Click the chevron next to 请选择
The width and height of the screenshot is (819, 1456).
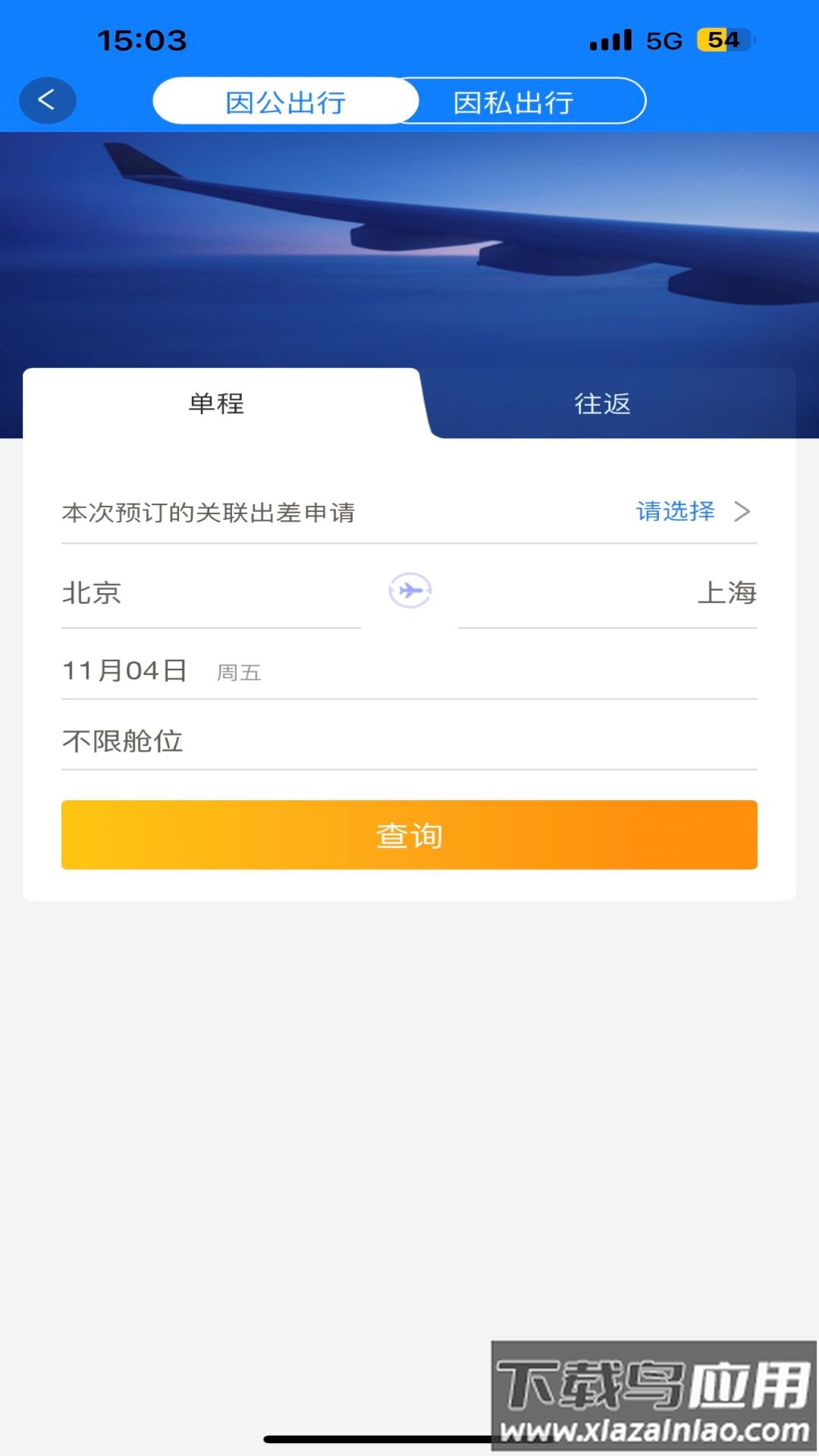[742, 513]
